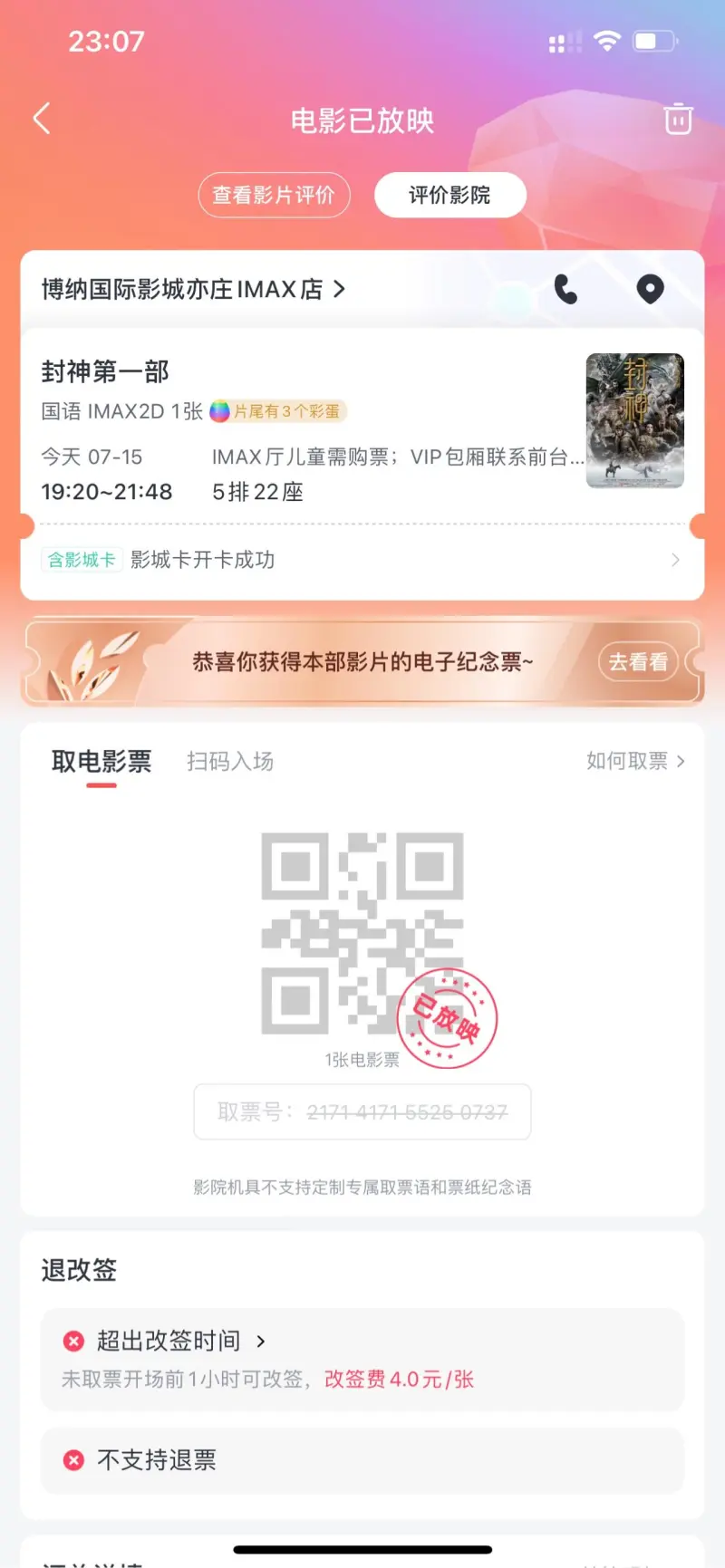Open the 封神第一部 movie poster

tap(634, 420)
